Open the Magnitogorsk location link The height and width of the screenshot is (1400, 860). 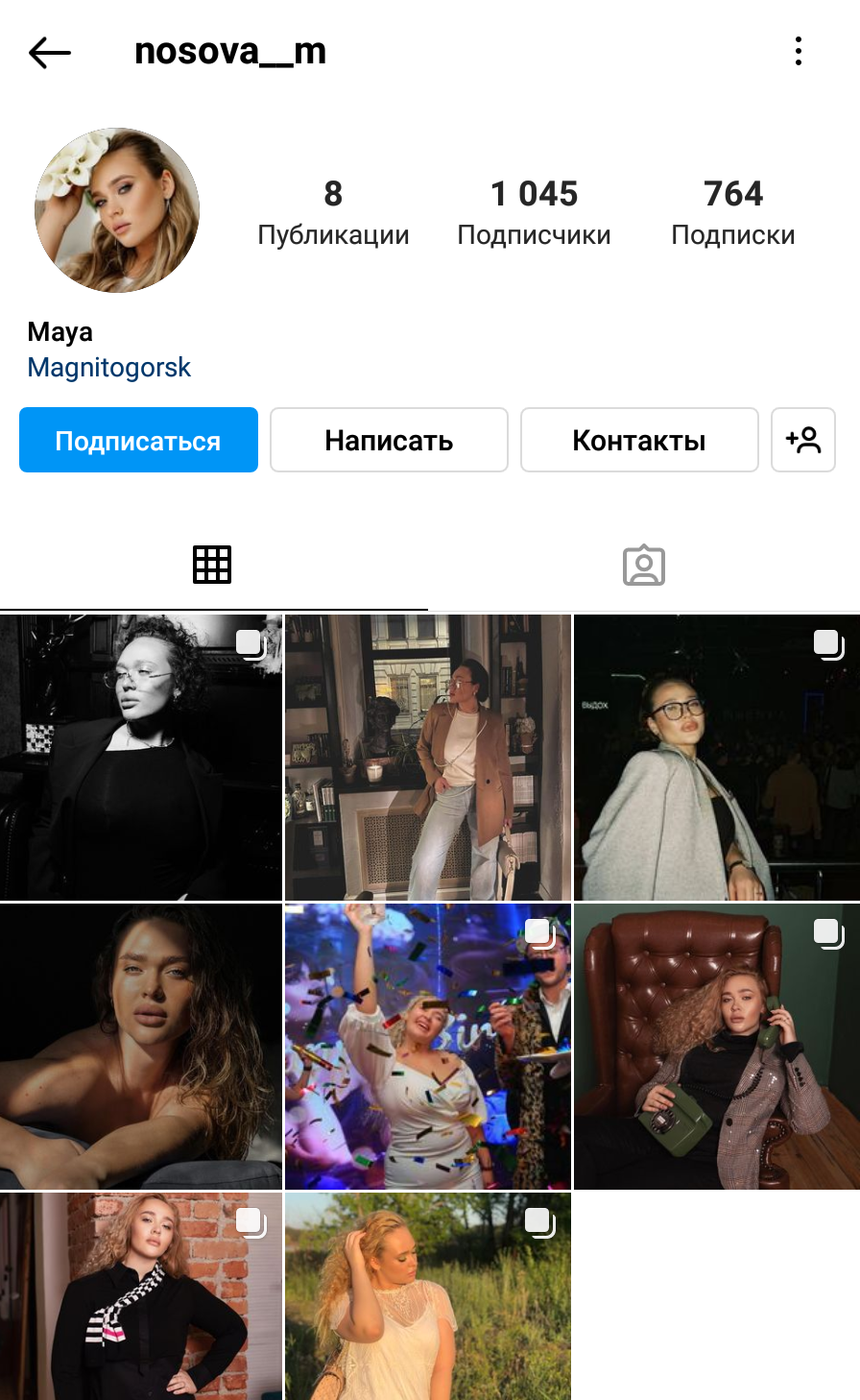tap(109, 367)
